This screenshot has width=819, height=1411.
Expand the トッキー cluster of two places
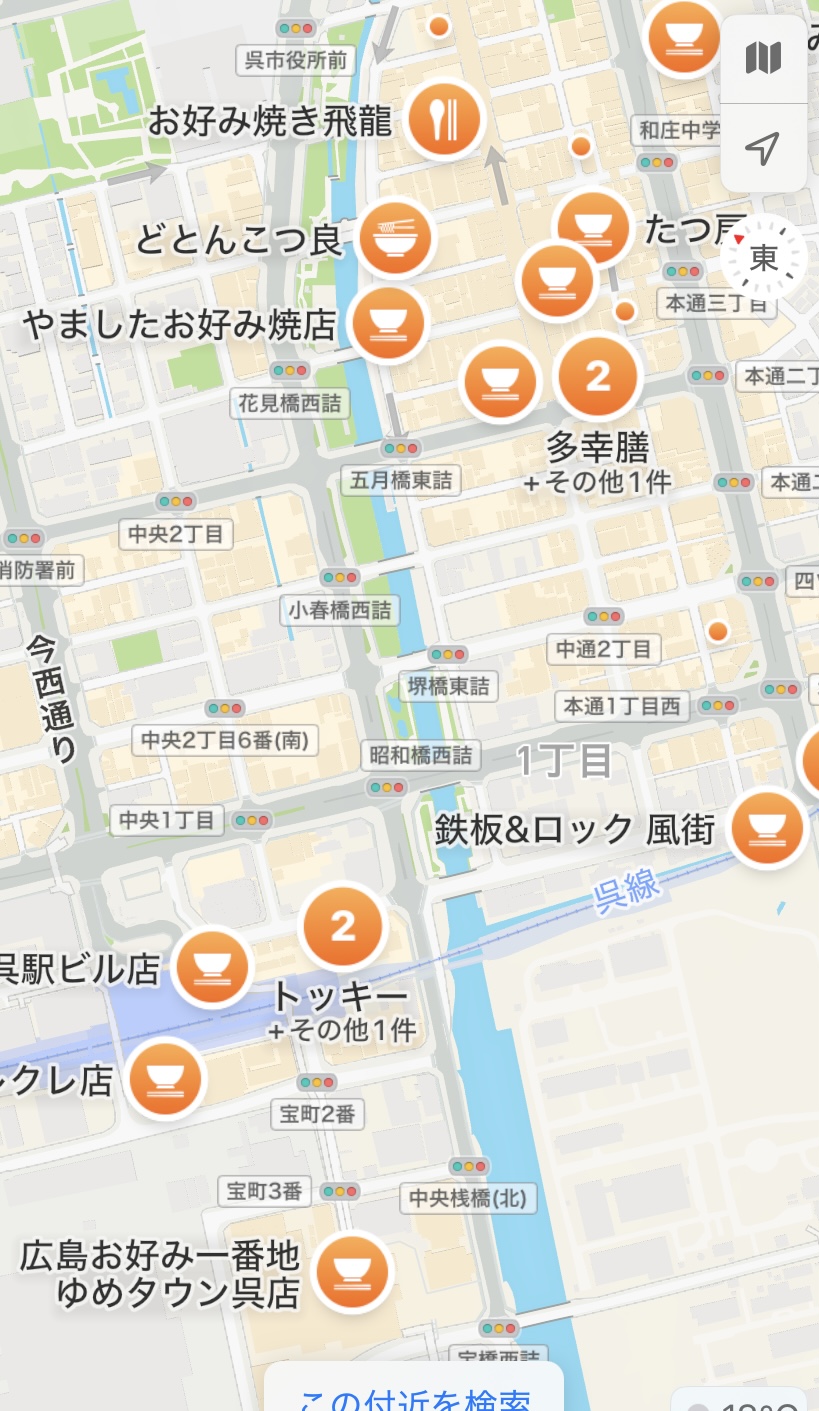[343, 926]
